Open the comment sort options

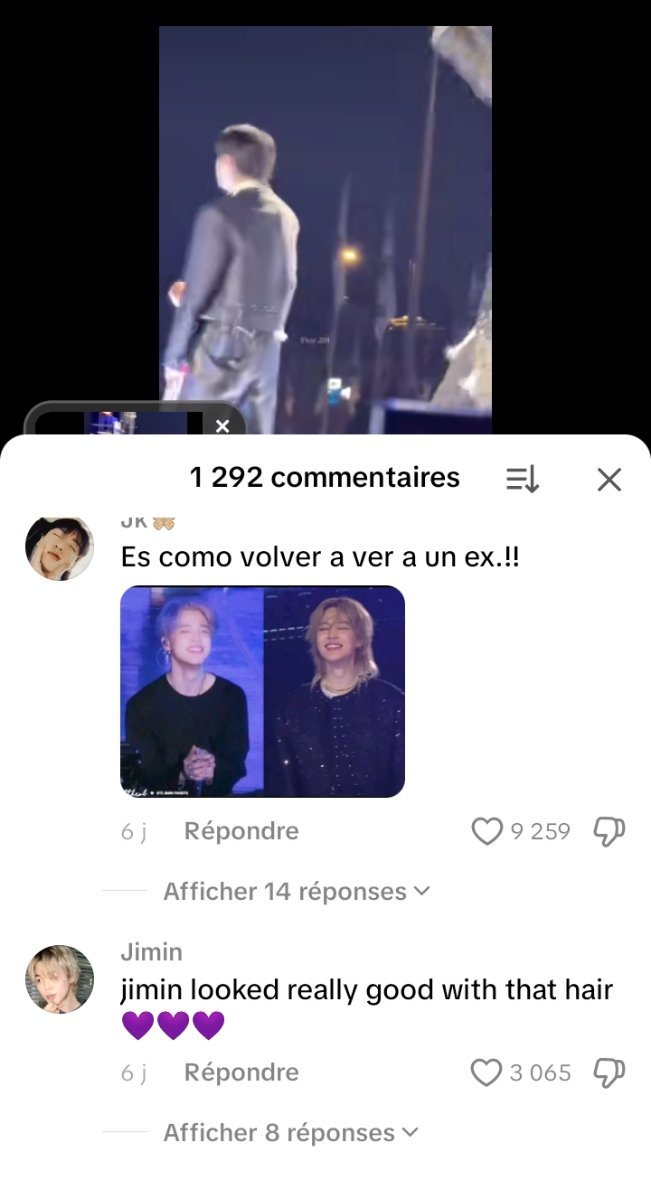522,479
